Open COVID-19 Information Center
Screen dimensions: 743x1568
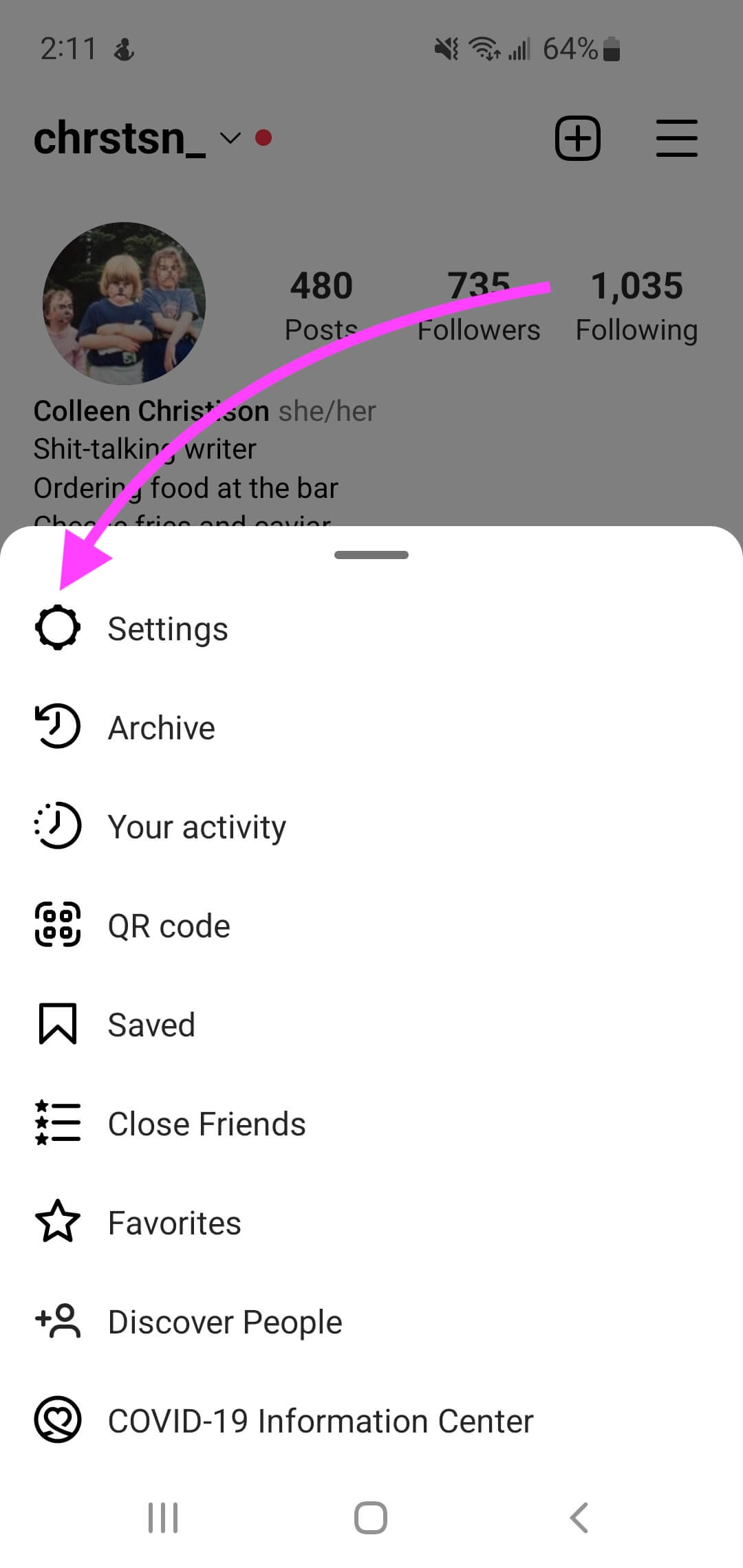(x=320, y=1421)
